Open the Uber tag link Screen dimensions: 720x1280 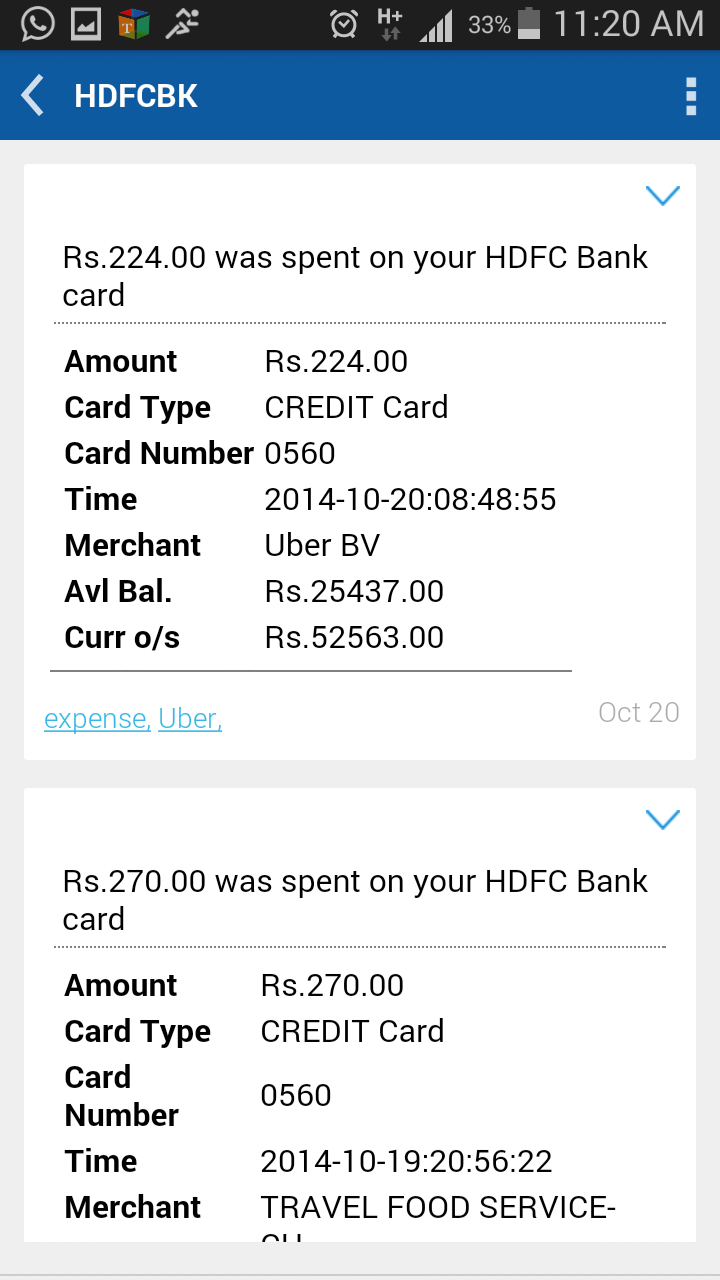pyautogui.click(x=190, y=718)
